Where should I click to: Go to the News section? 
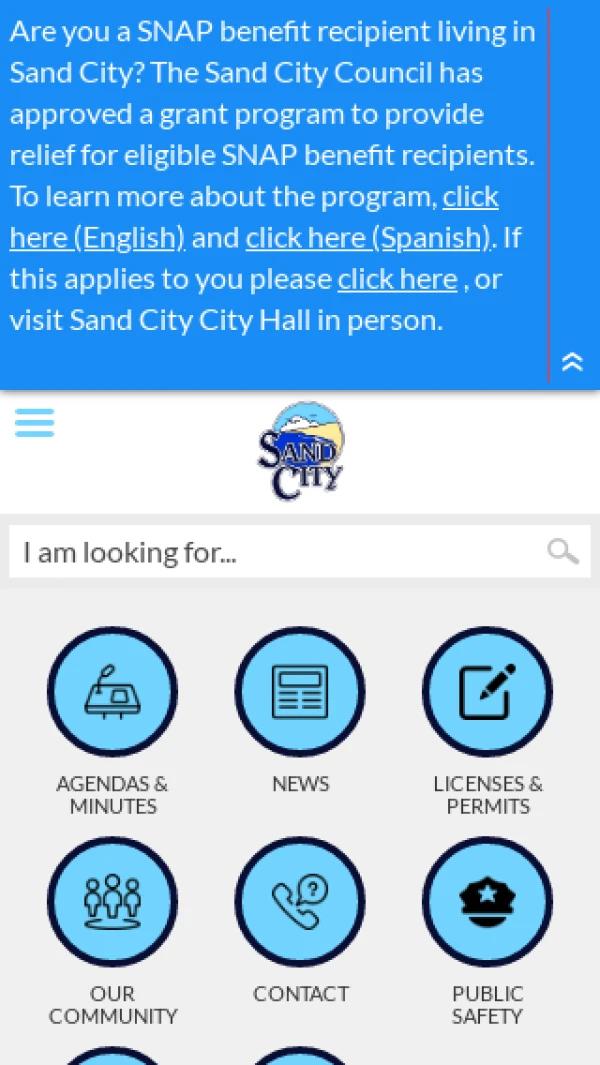tap(300, 692)
